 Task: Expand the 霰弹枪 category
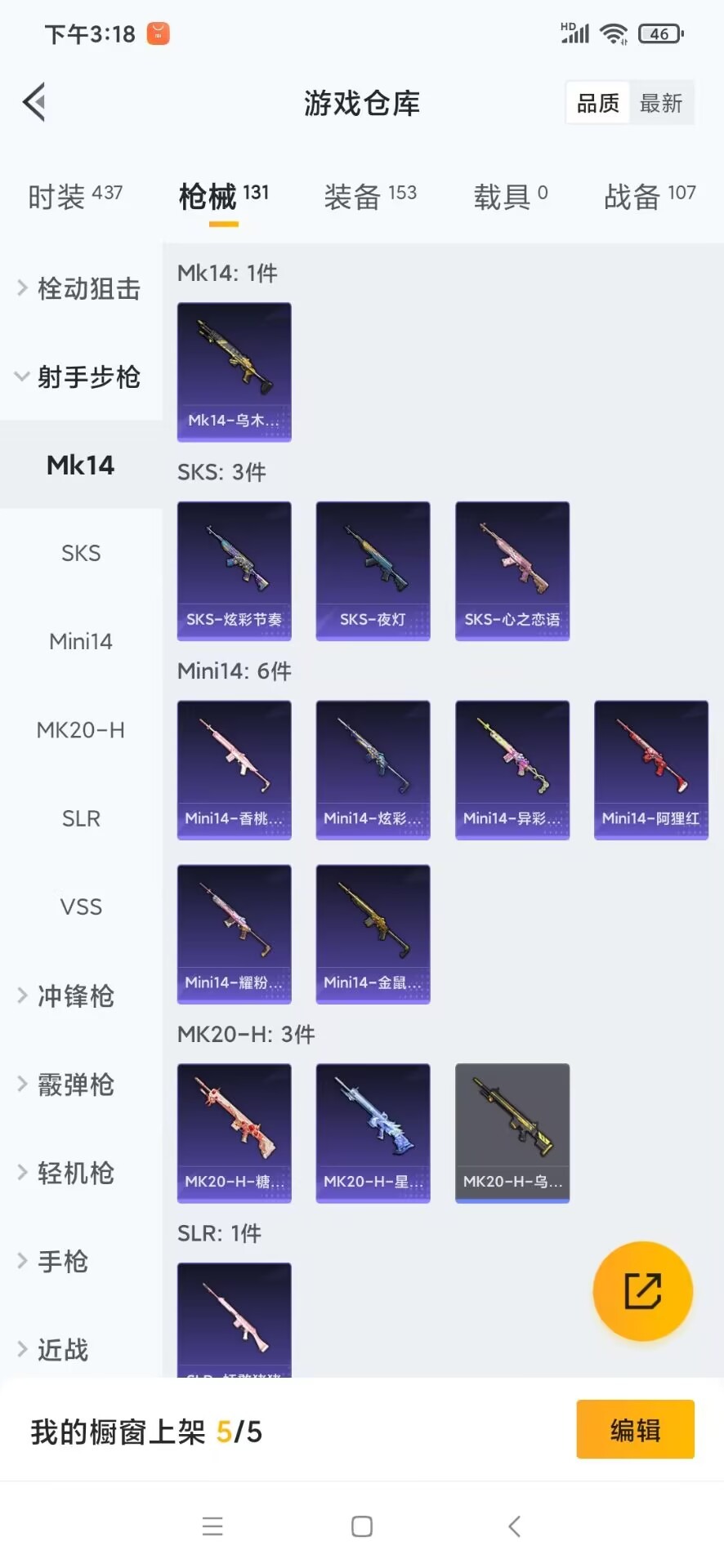75,1085
